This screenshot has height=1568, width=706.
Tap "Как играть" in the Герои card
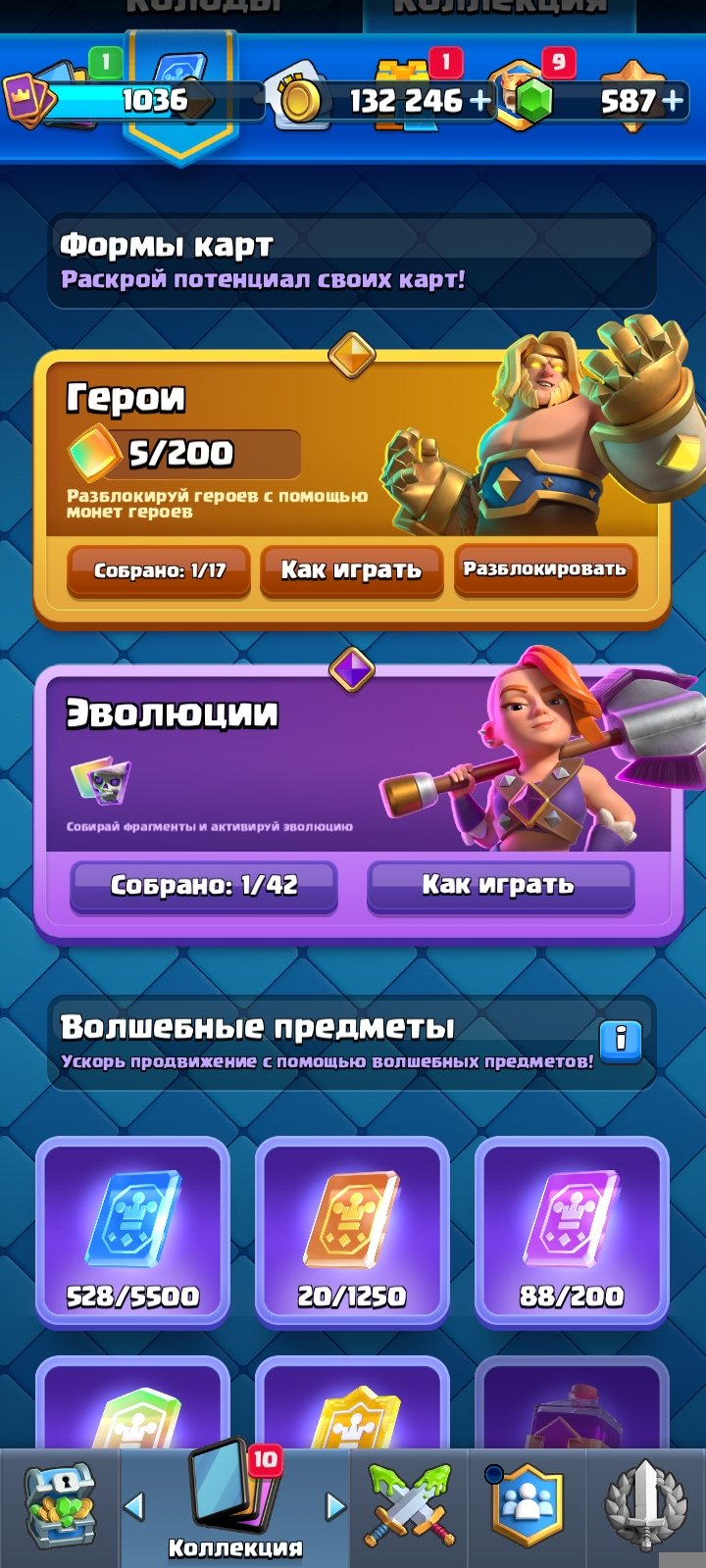click(x=351, y=570)
